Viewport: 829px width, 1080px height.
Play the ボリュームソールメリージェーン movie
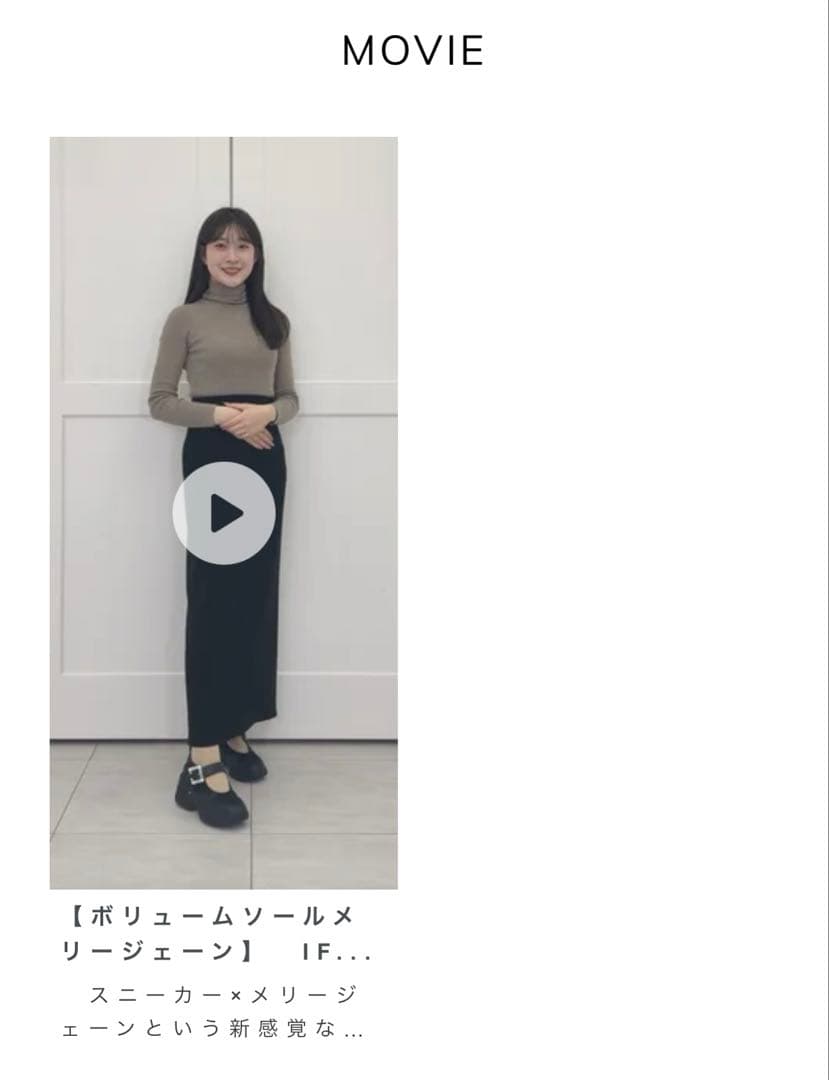pos(224,513)
